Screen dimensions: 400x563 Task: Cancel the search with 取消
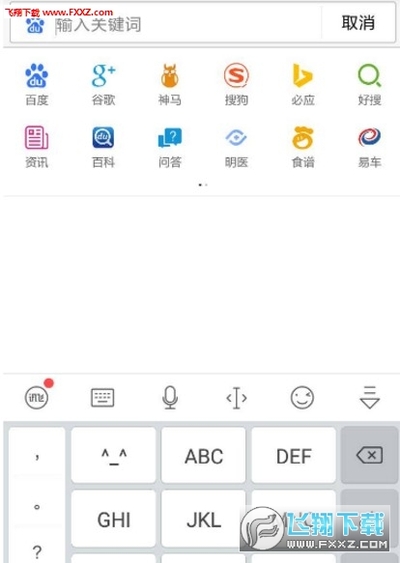click(x=358, y=23)
